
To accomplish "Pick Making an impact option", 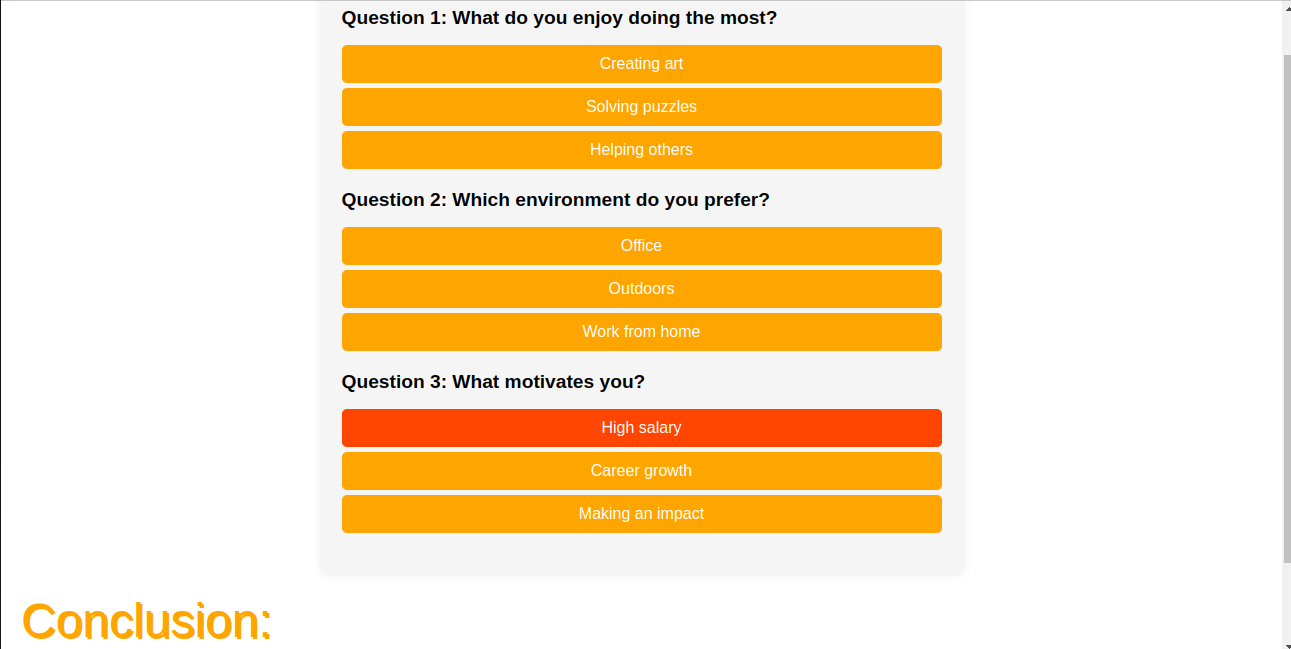I will coord(641,514).
